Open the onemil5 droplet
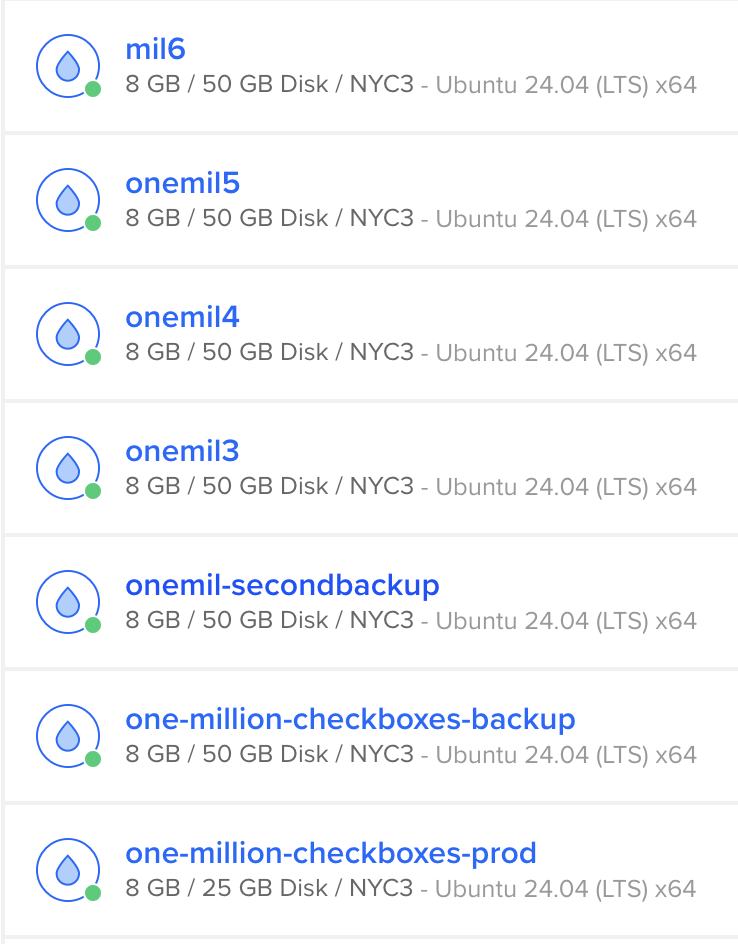 click(182, 183)
